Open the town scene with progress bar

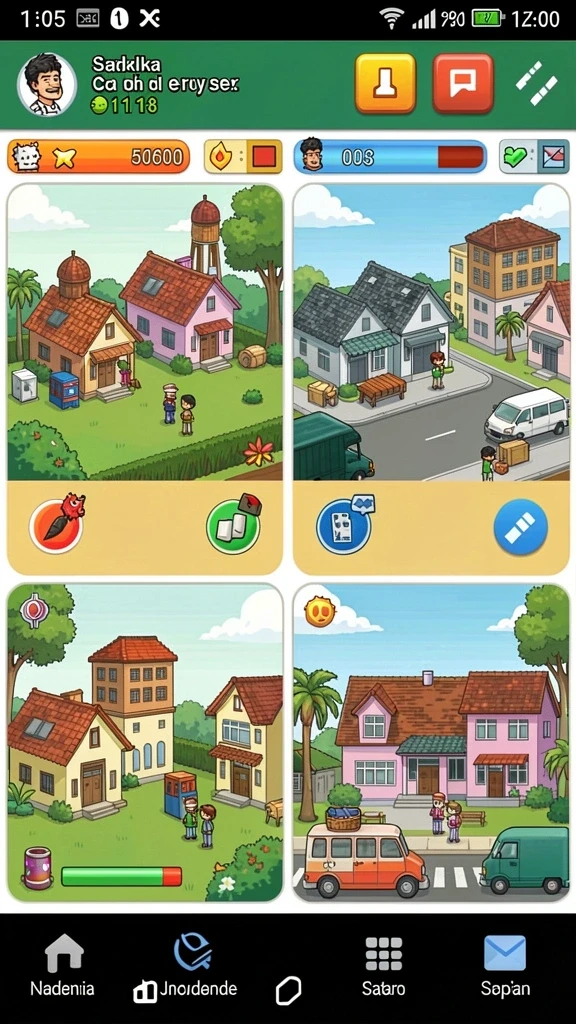click(x=145, y=743)
